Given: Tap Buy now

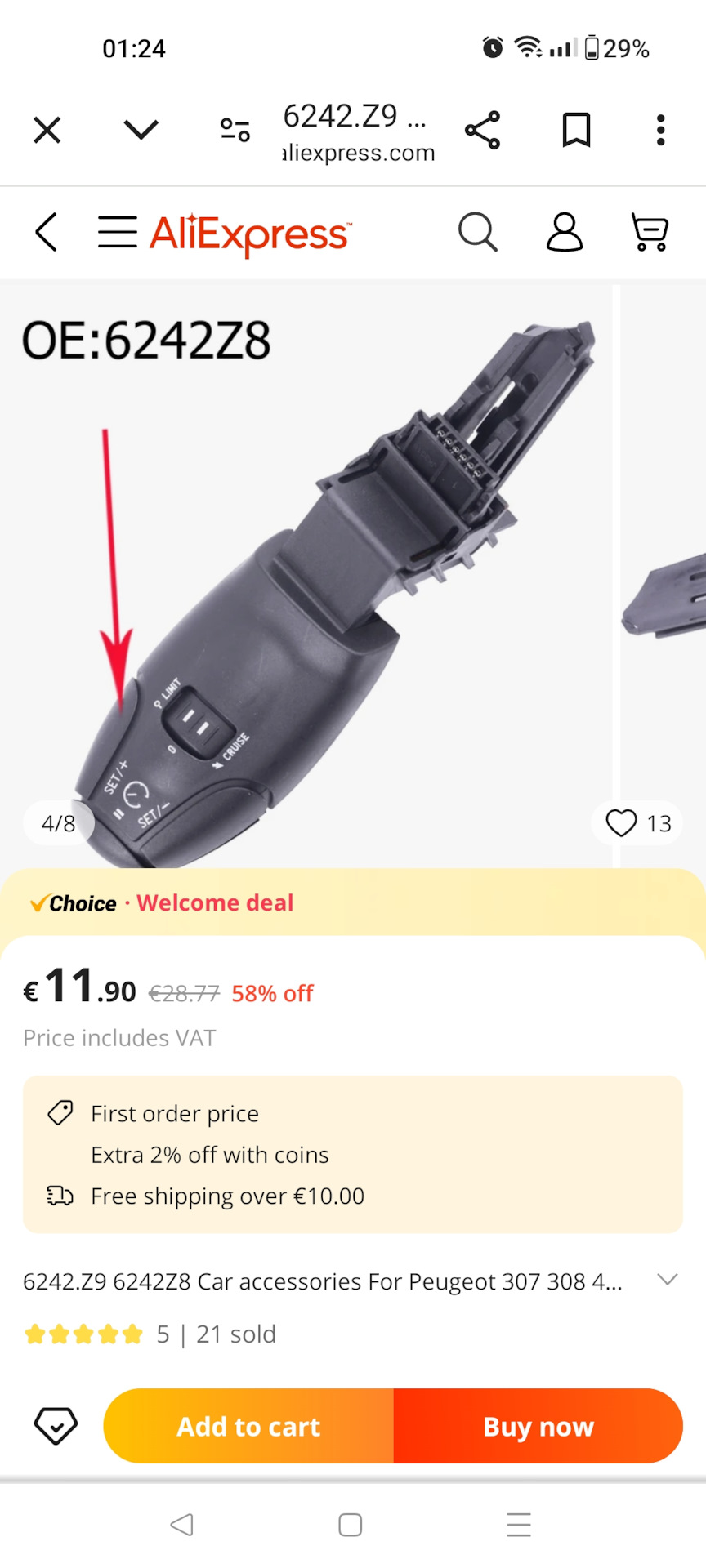Looking at the screenshot, I should [538, 1426].
